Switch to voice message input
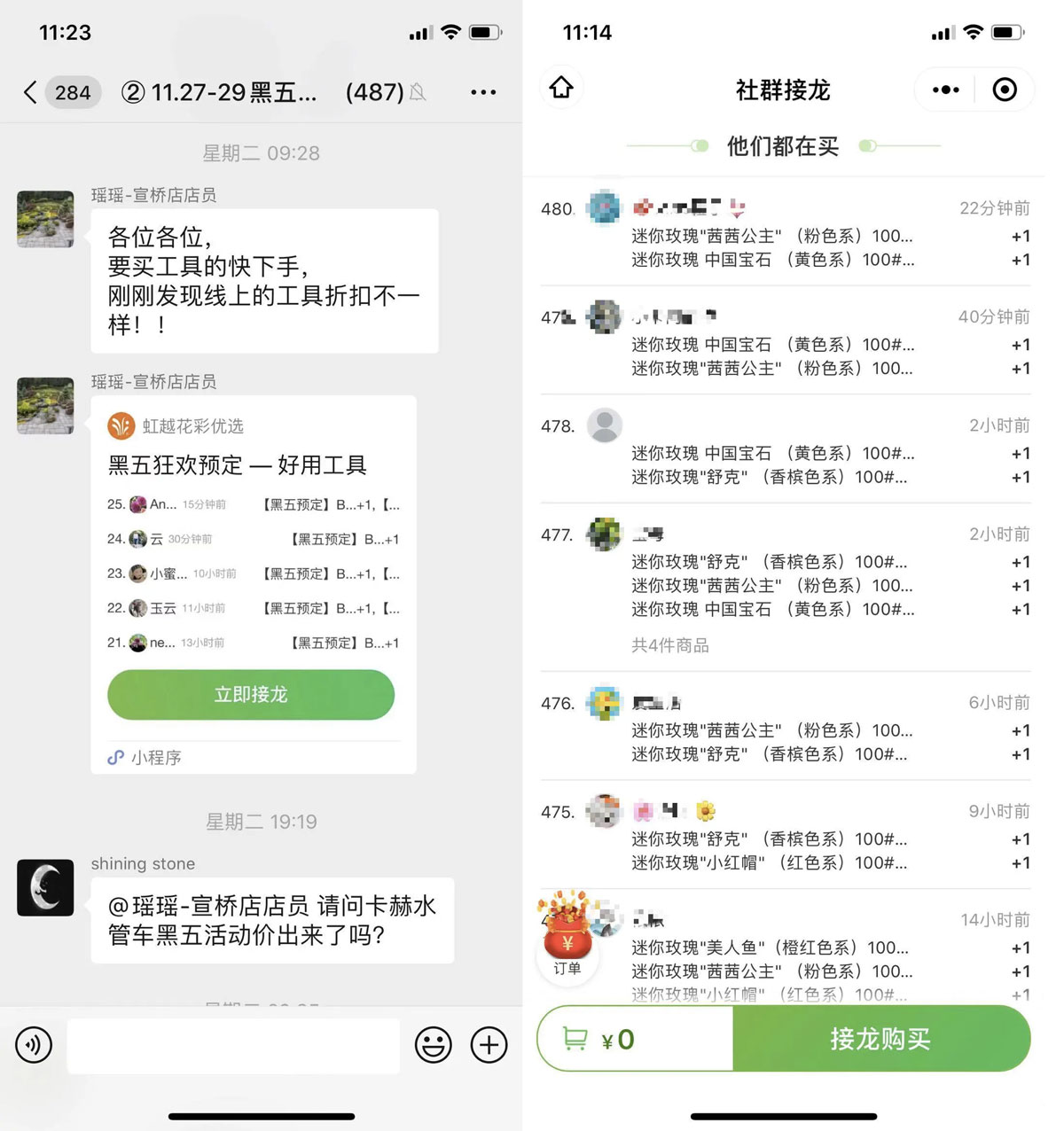This screenshot has width=1064, height=1131. [x=34, y=1046]
